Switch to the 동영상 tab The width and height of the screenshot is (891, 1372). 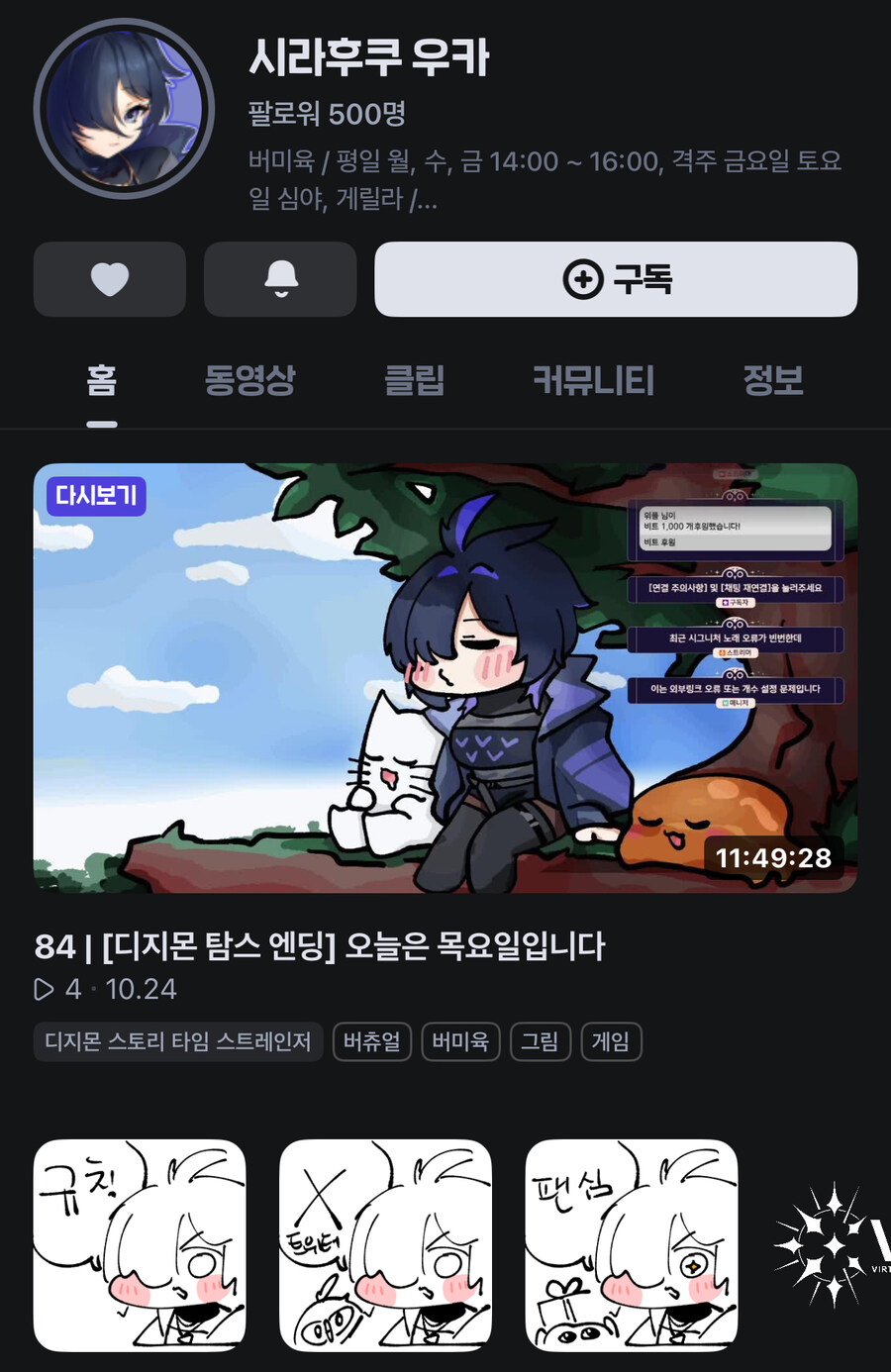tap(249, 381)
